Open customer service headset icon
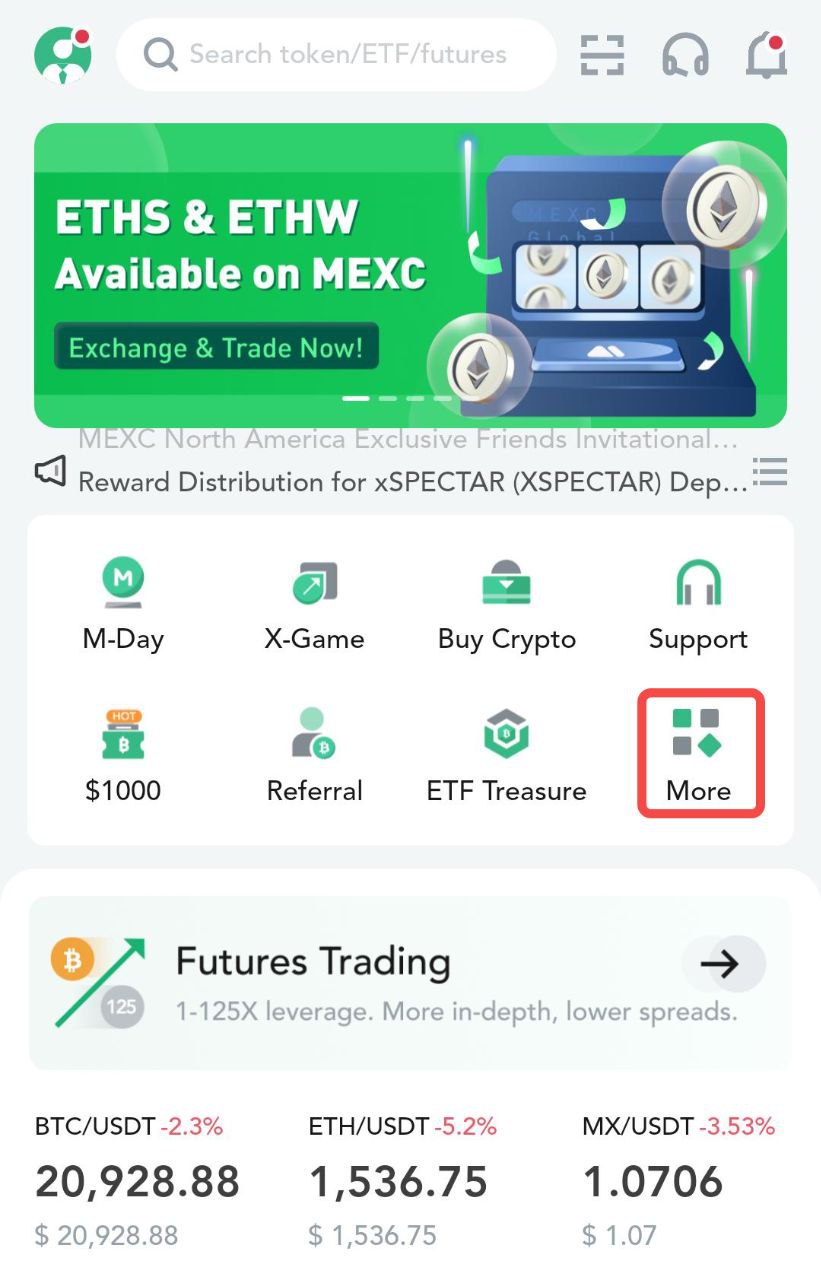The height and width of the screenshot is (1280, 821). tap(685, 55)
